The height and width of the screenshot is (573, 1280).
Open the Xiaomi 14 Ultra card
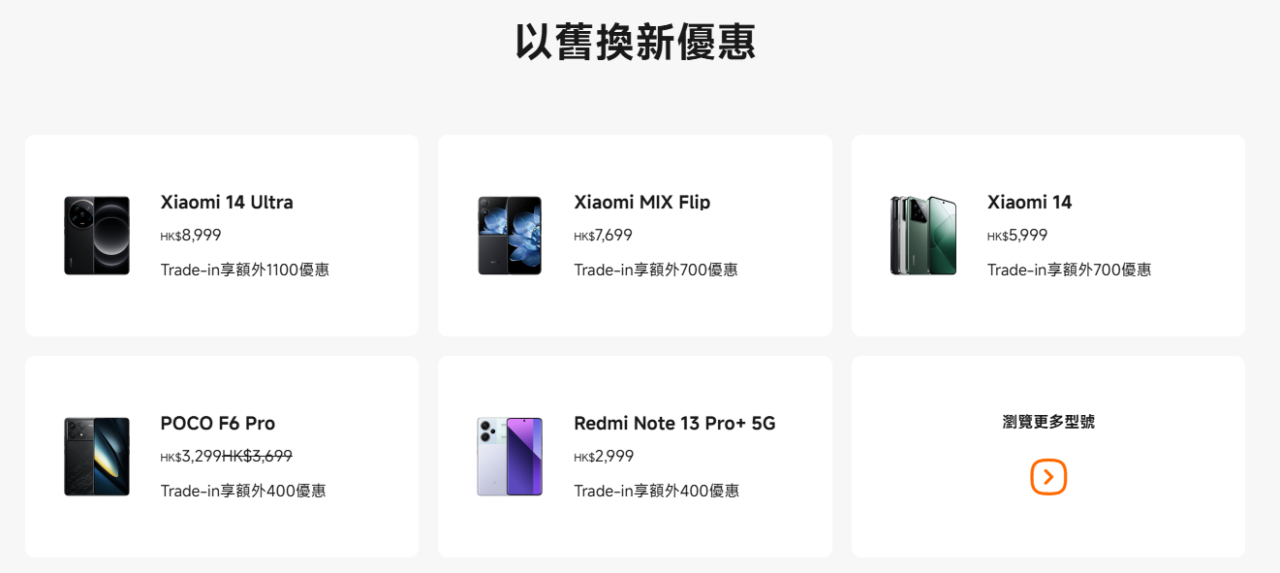[222, 235]
